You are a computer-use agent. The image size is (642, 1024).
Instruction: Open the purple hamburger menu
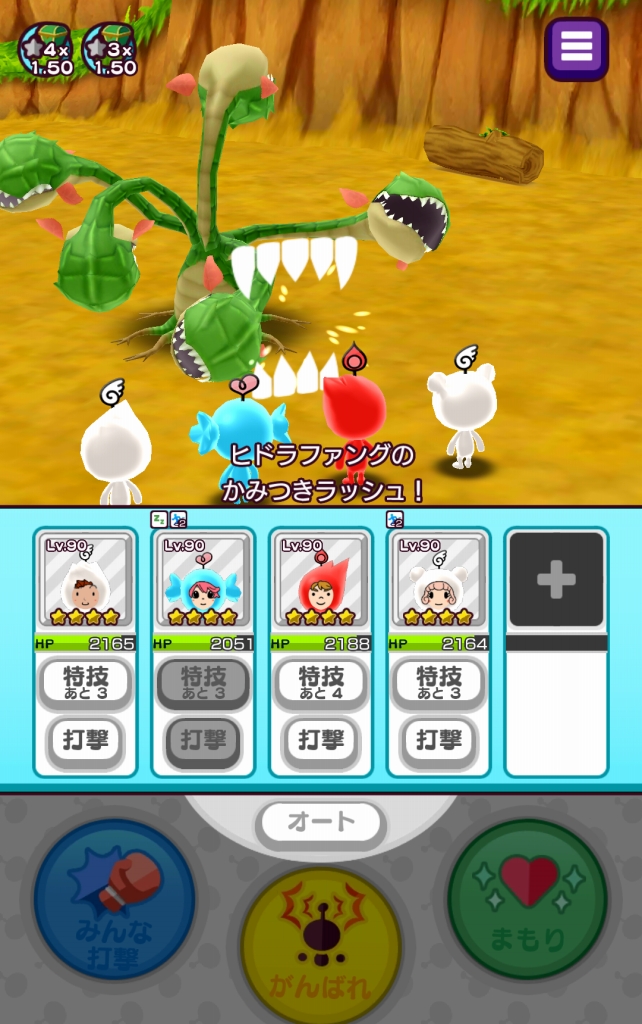coord(576,47)
